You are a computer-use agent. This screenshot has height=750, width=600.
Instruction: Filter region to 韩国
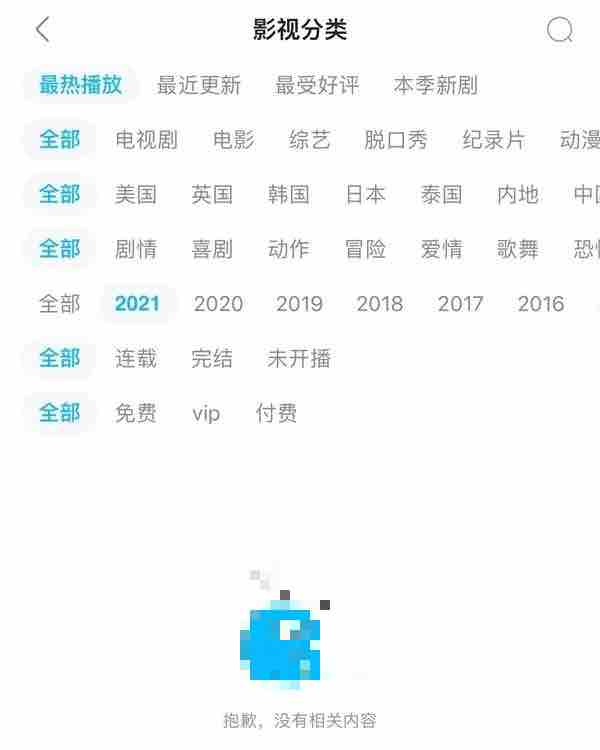pos(289,195)
